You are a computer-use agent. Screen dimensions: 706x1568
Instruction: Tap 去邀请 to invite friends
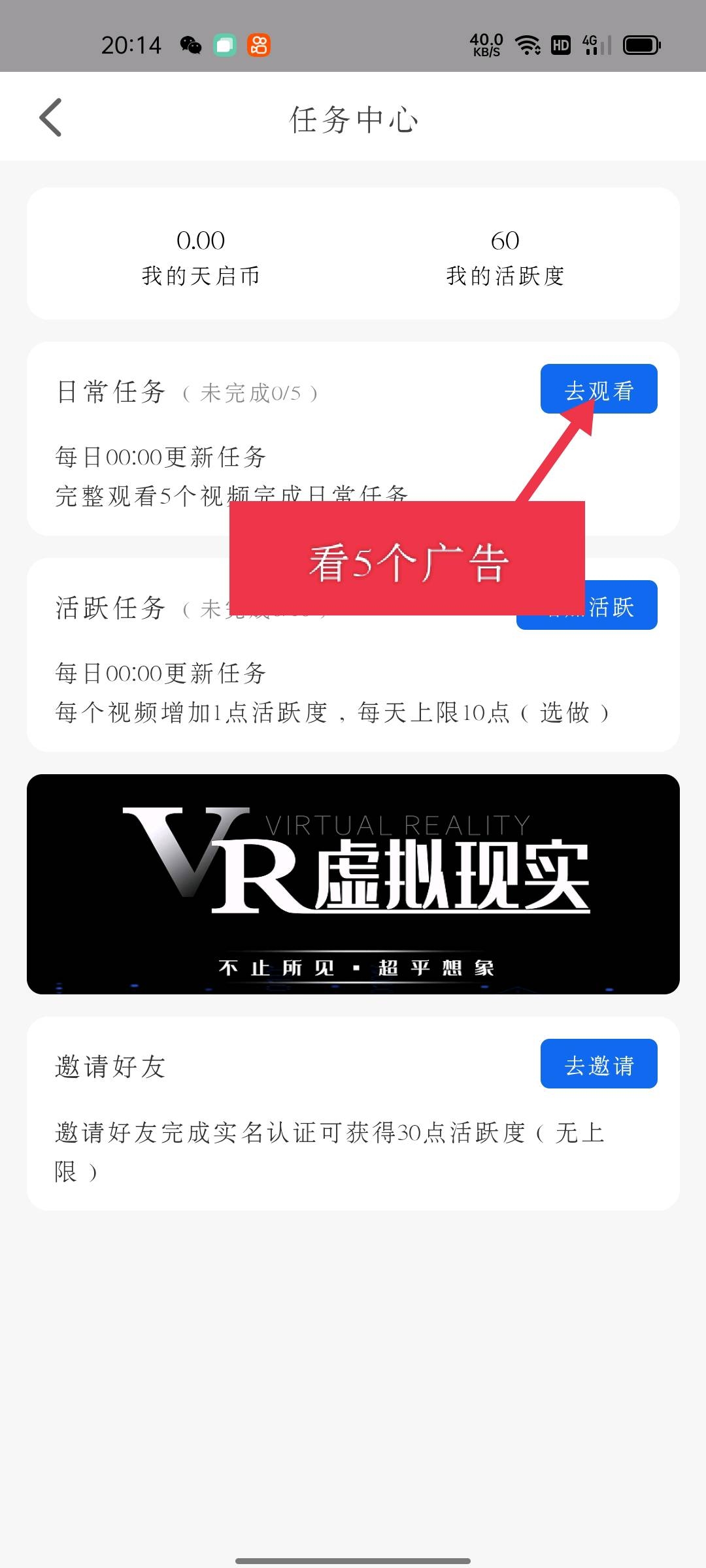tap(598, 1064)
